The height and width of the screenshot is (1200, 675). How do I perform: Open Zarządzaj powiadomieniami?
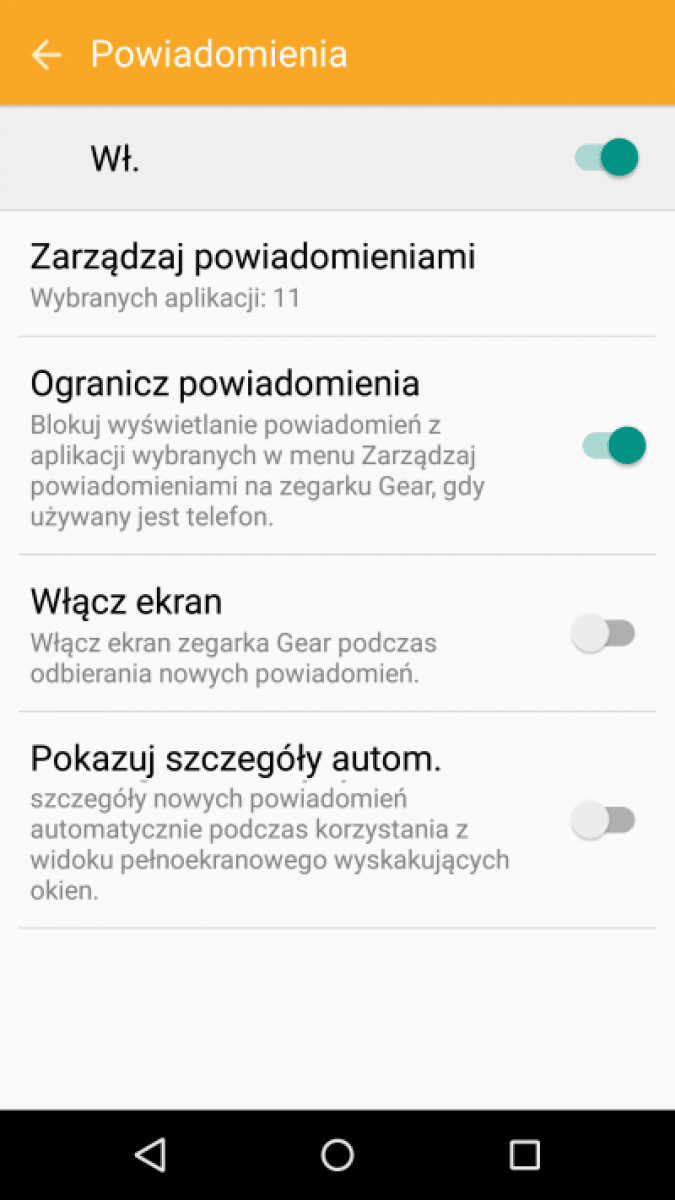(252, 272)
